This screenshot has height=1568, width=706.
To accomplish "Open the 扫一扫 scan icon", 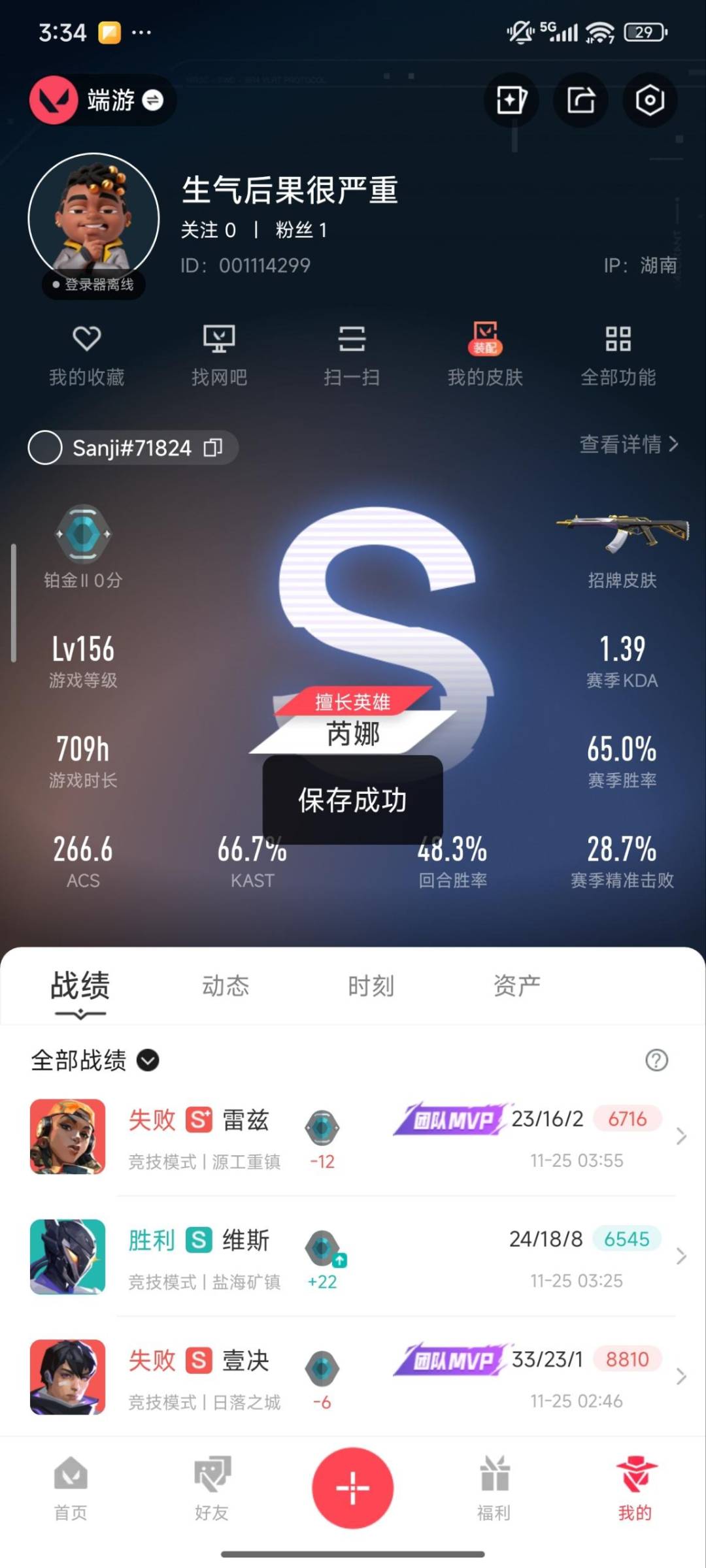I will (353, 353).
